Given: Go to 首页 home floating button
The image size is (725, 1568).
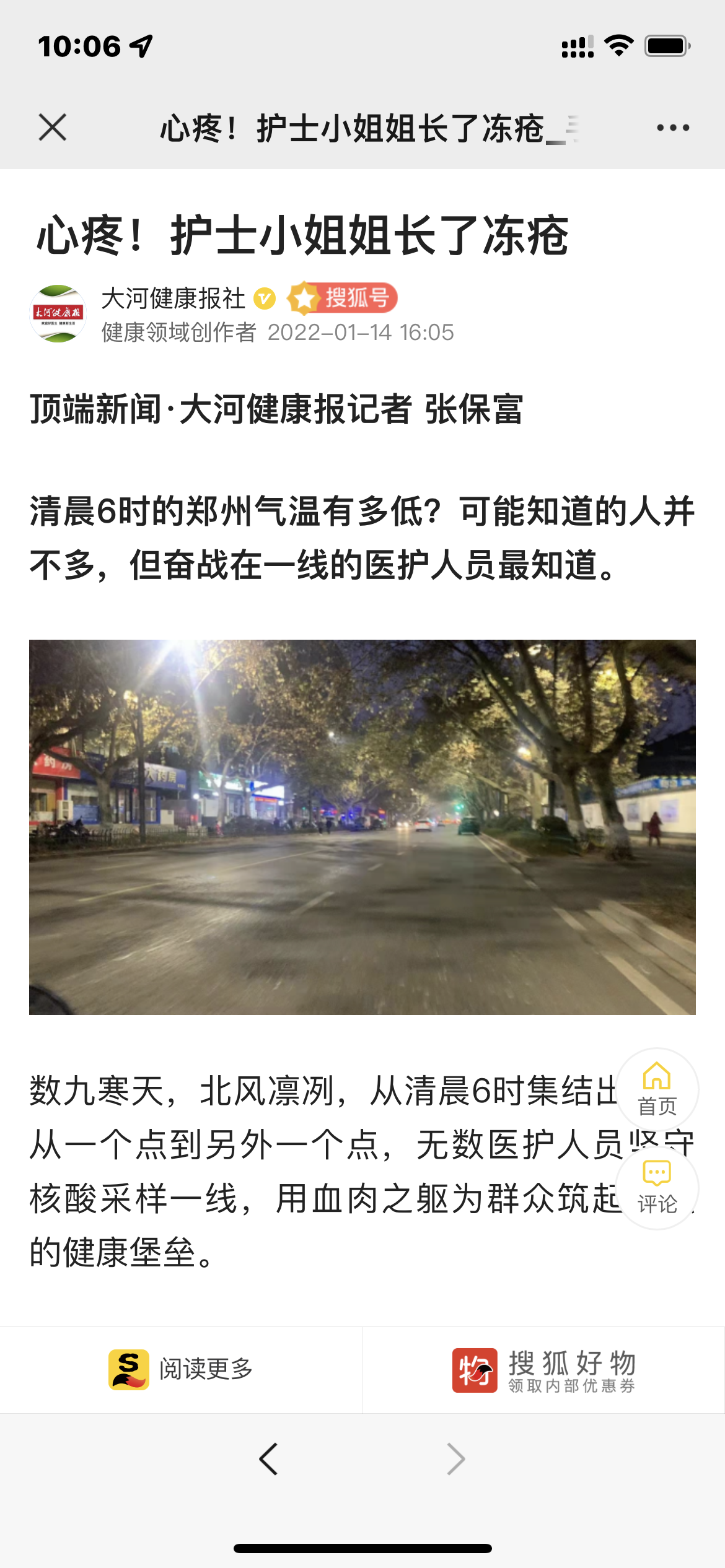Looking at the screenshot, I should [657, 1089].
